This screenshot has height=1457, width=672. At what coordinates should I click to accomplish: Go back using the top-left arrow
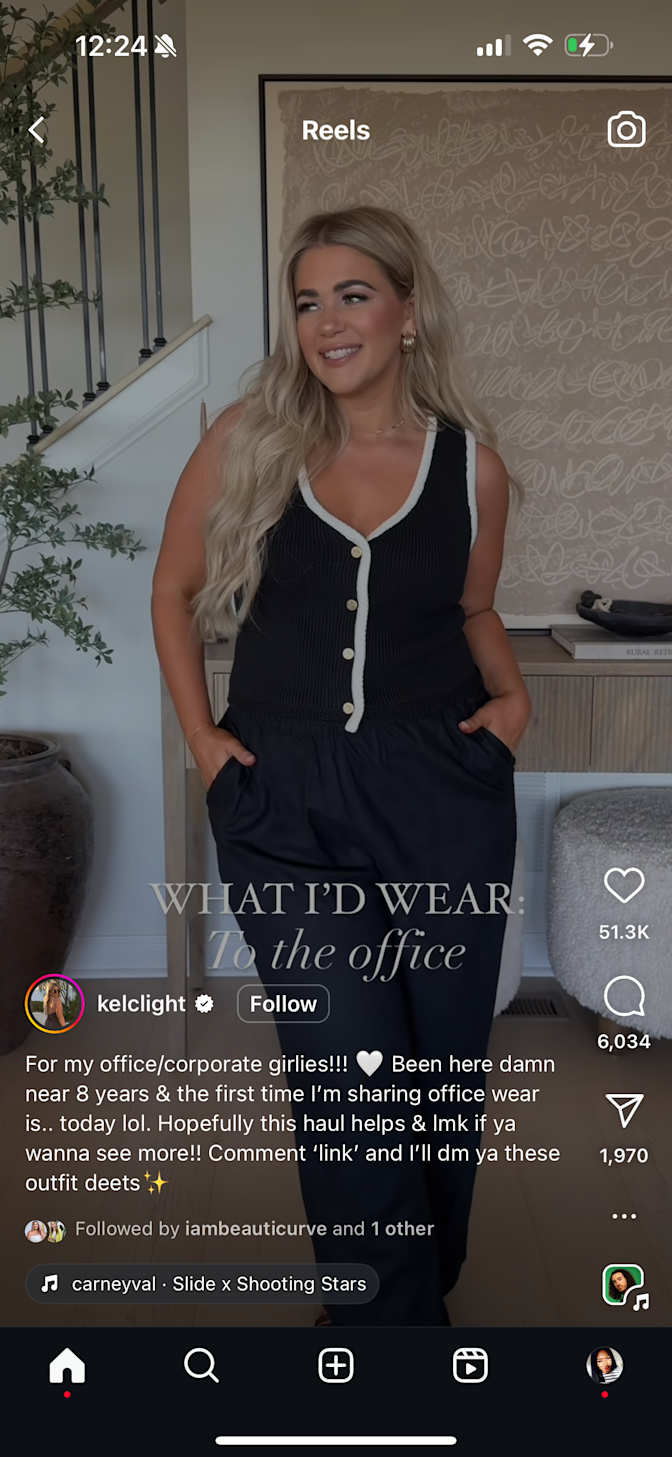click(x=37, y=130)
